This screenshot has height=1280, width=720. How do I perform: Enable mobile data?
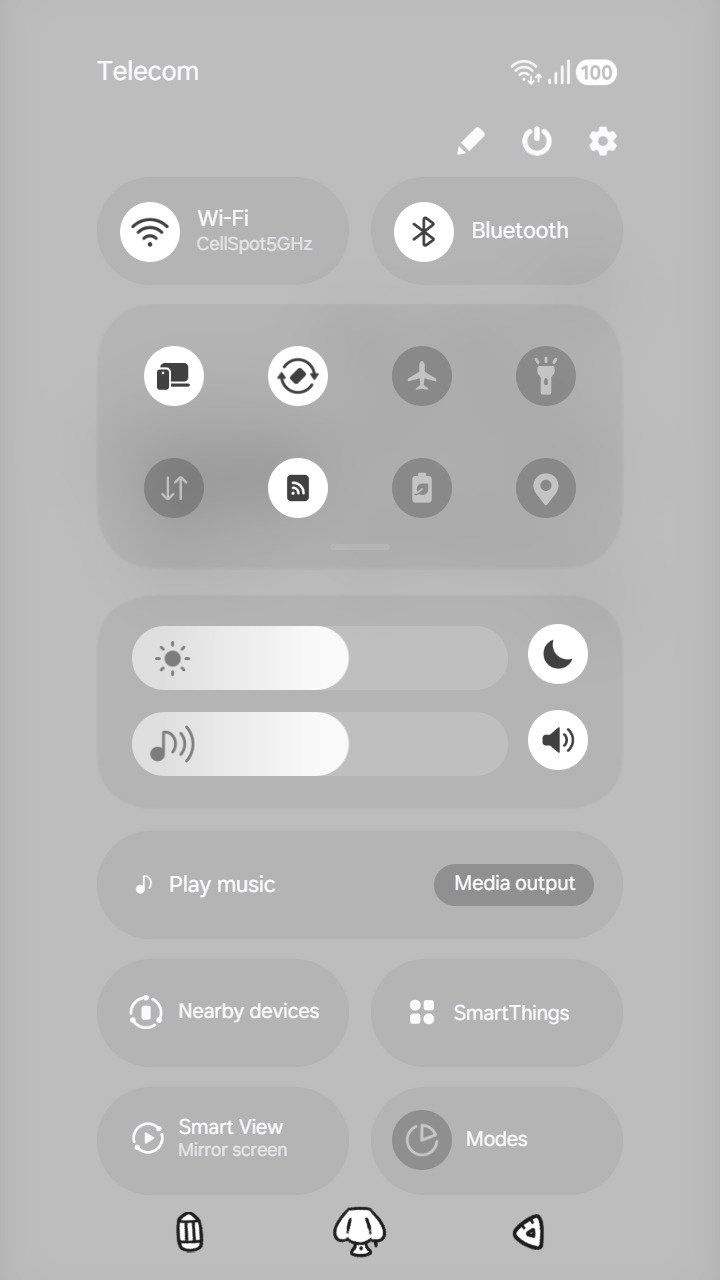coord(174,488)
